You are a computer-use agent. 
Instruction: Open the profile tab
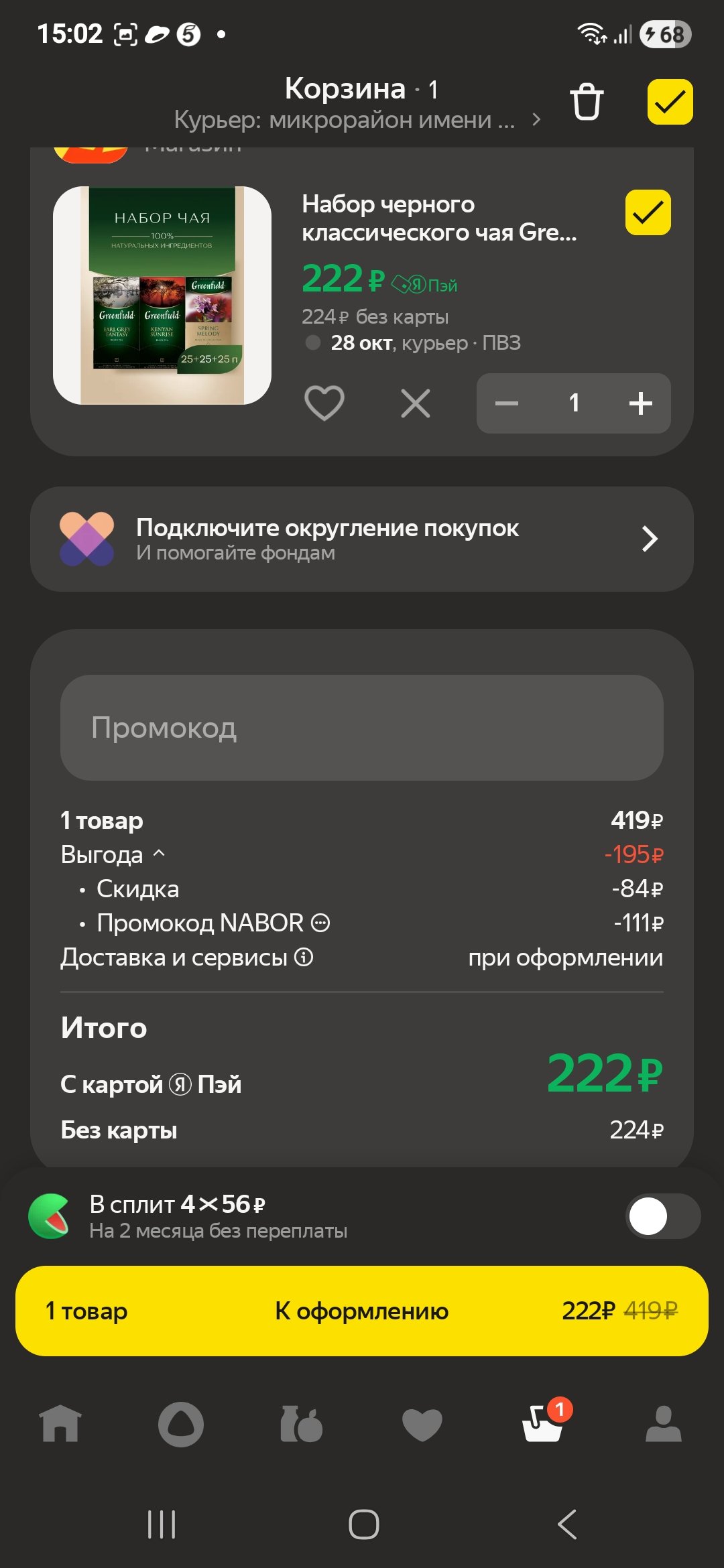pos(663,1423)
